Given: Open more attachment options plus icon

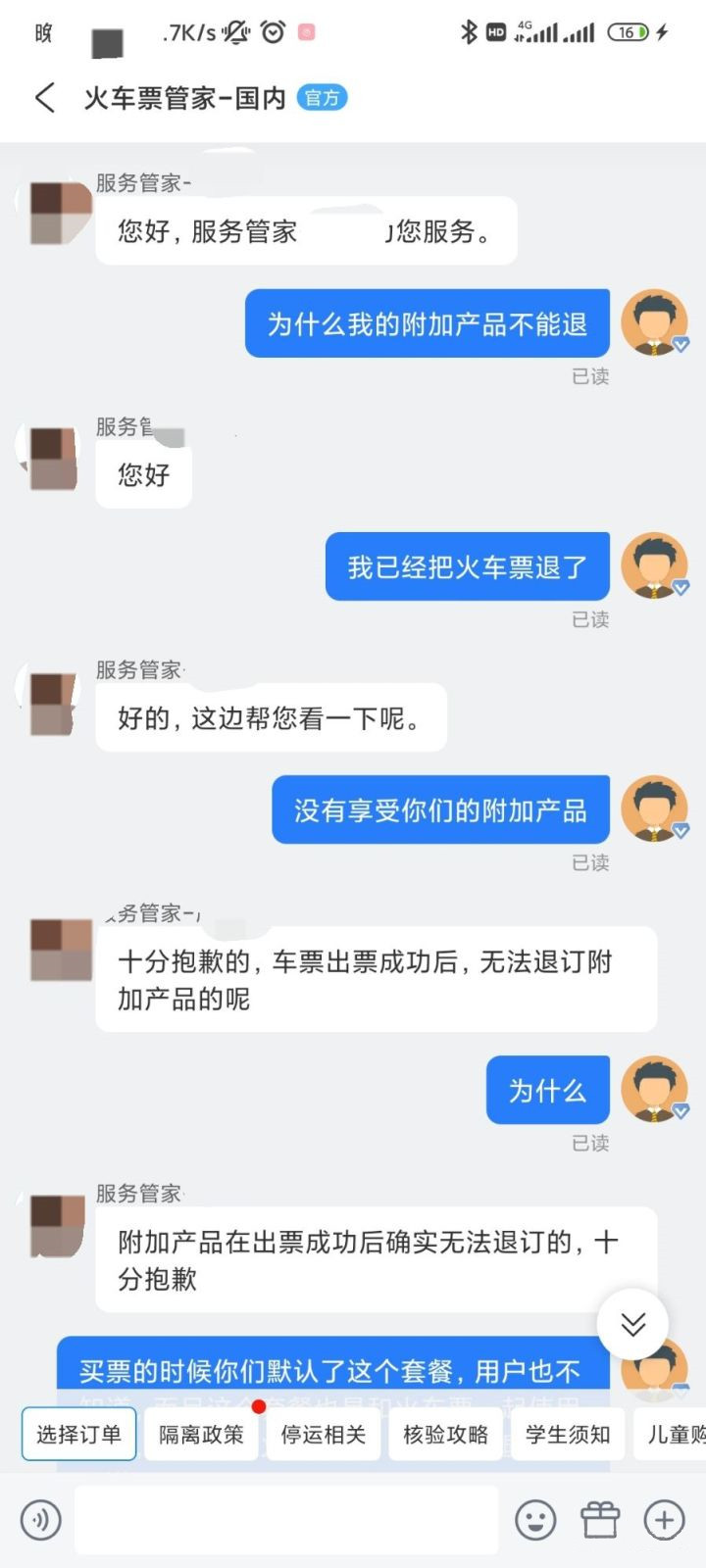Looking at the screenshot, I should tap(664, 1520).
